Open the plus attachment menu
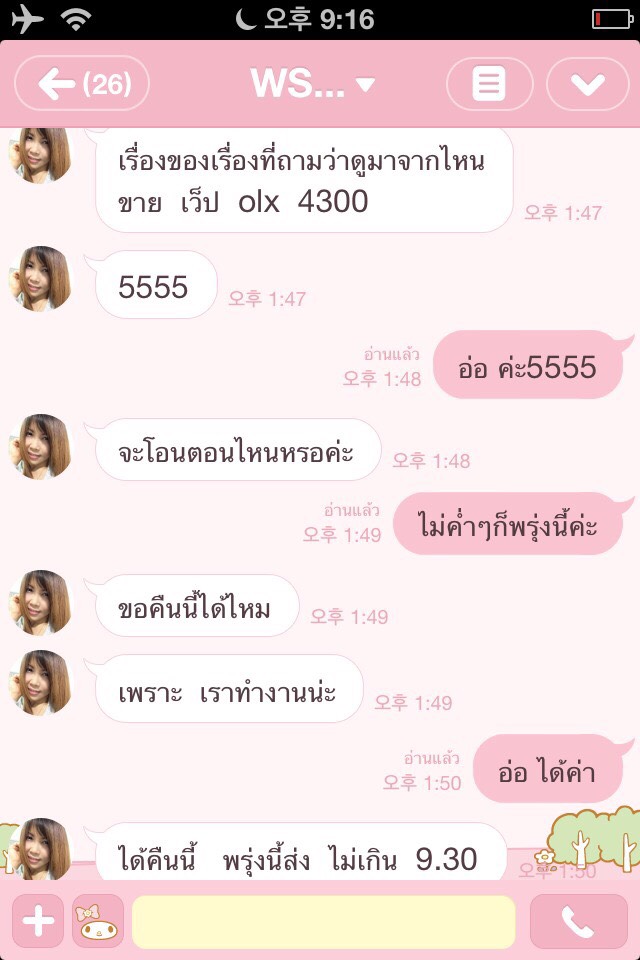640x960 pixels. [x=38, y=921]
